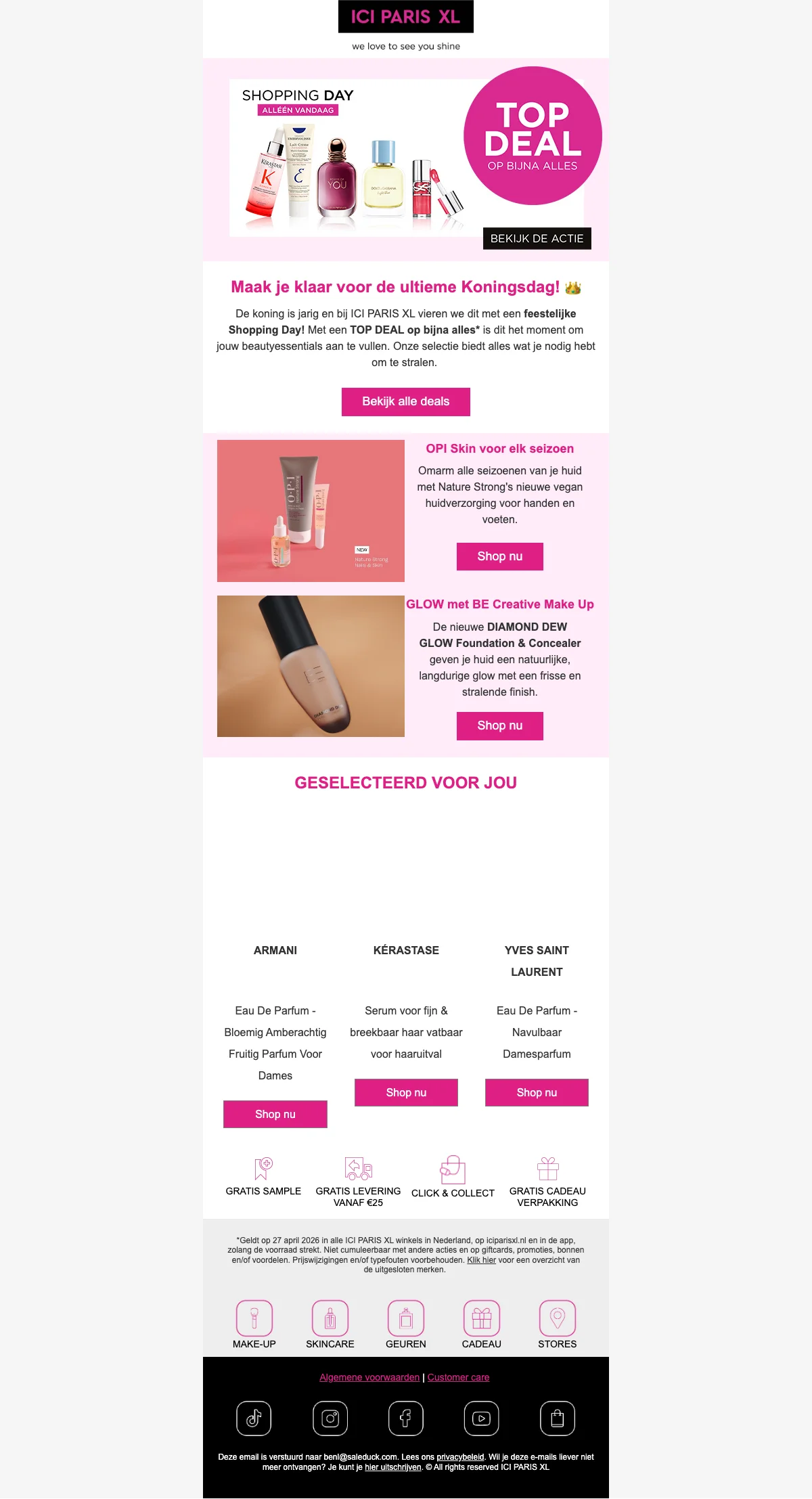
Task: Open Customer care link
Action: tap(458, 1377)
